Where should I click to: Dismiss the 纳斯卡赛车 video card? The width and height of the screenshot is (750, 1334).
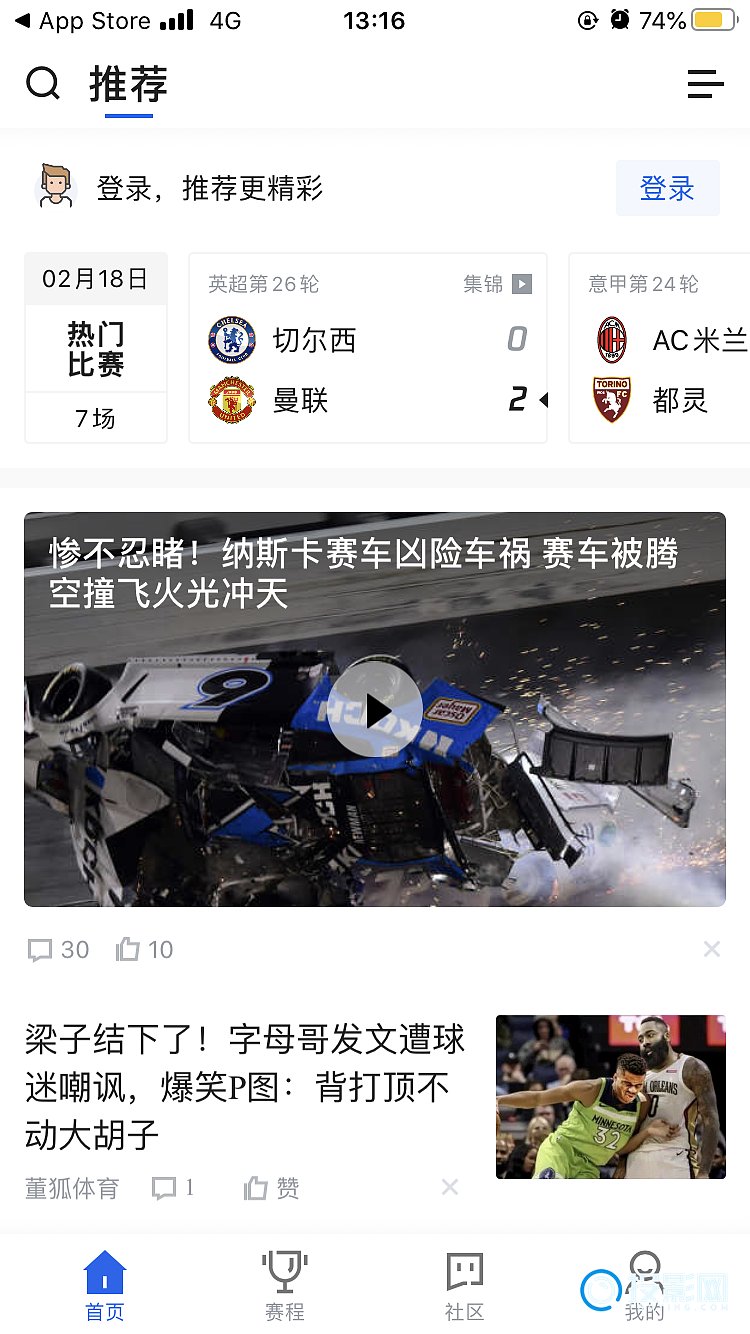coord(711,949)
